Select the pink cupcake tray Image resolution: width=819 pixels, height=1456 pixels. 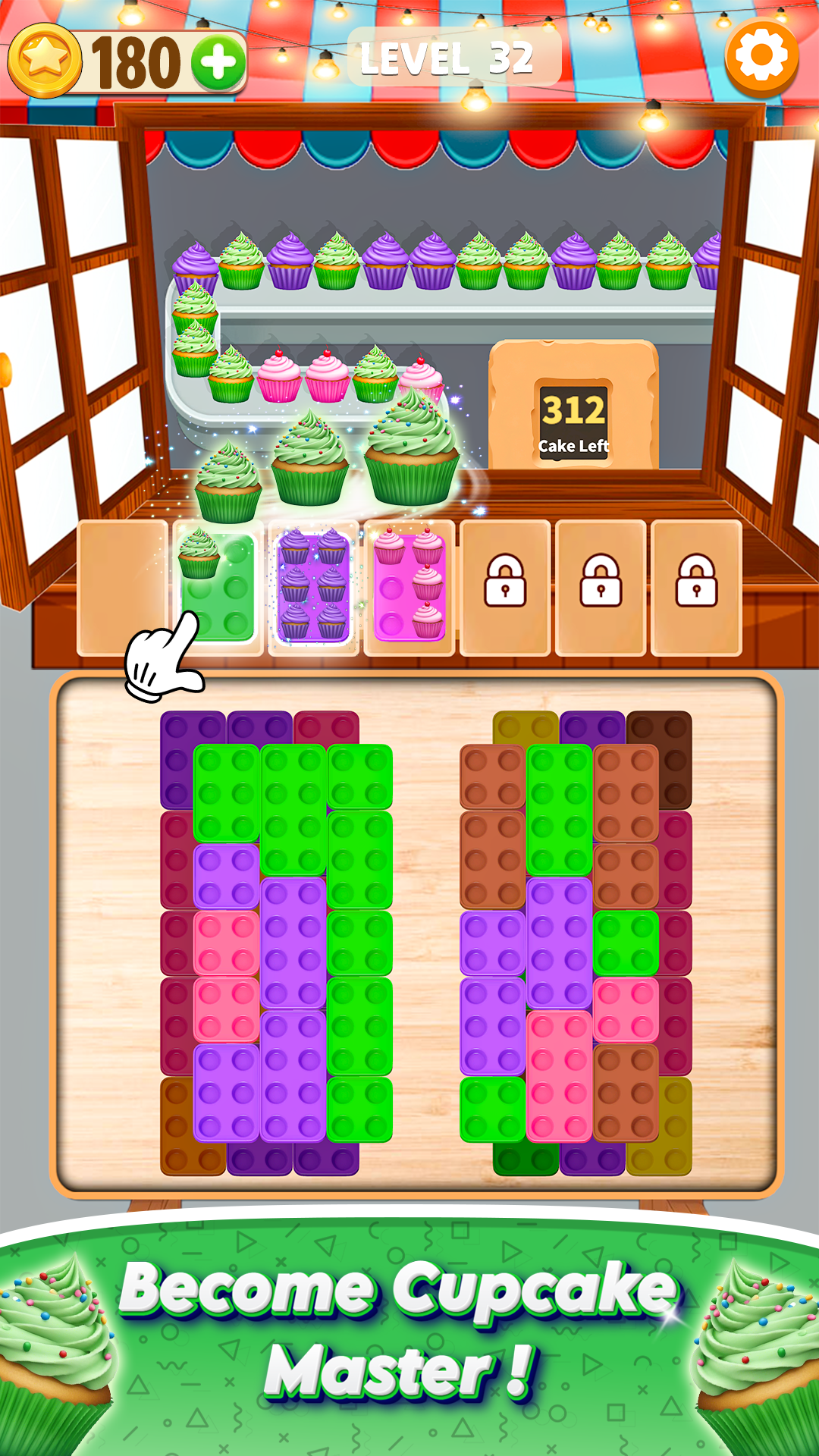[409, 586]
